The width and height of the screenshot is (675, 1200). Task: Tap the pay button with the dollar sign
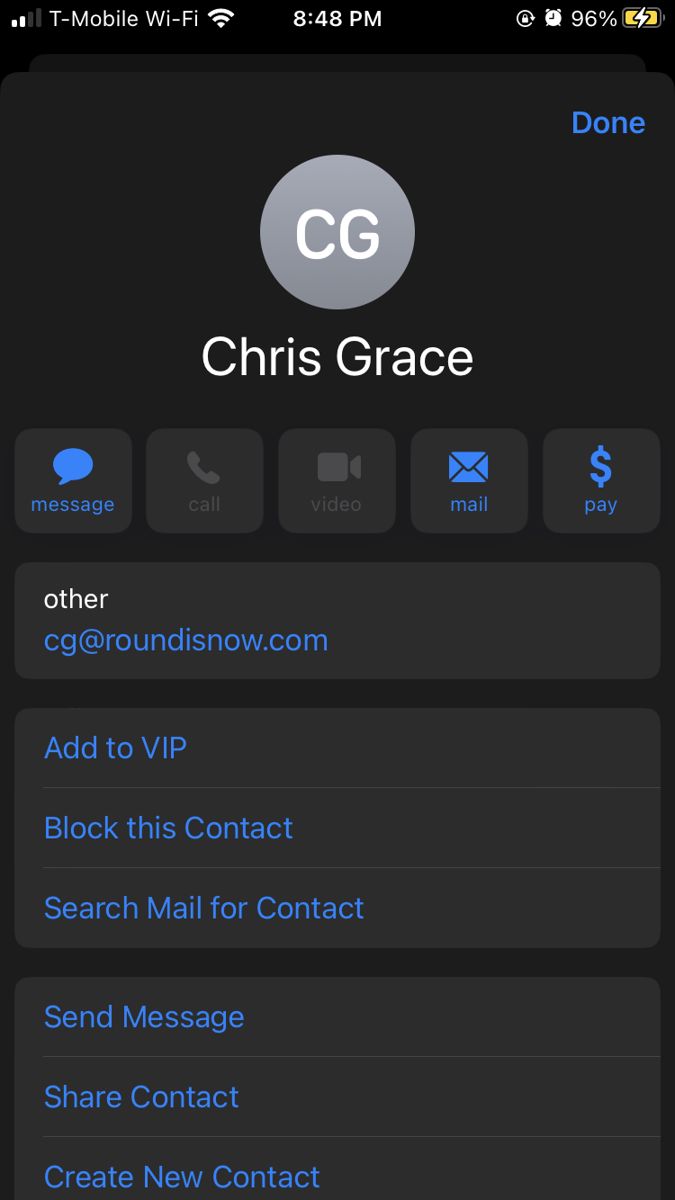click(x=601, y=481)
